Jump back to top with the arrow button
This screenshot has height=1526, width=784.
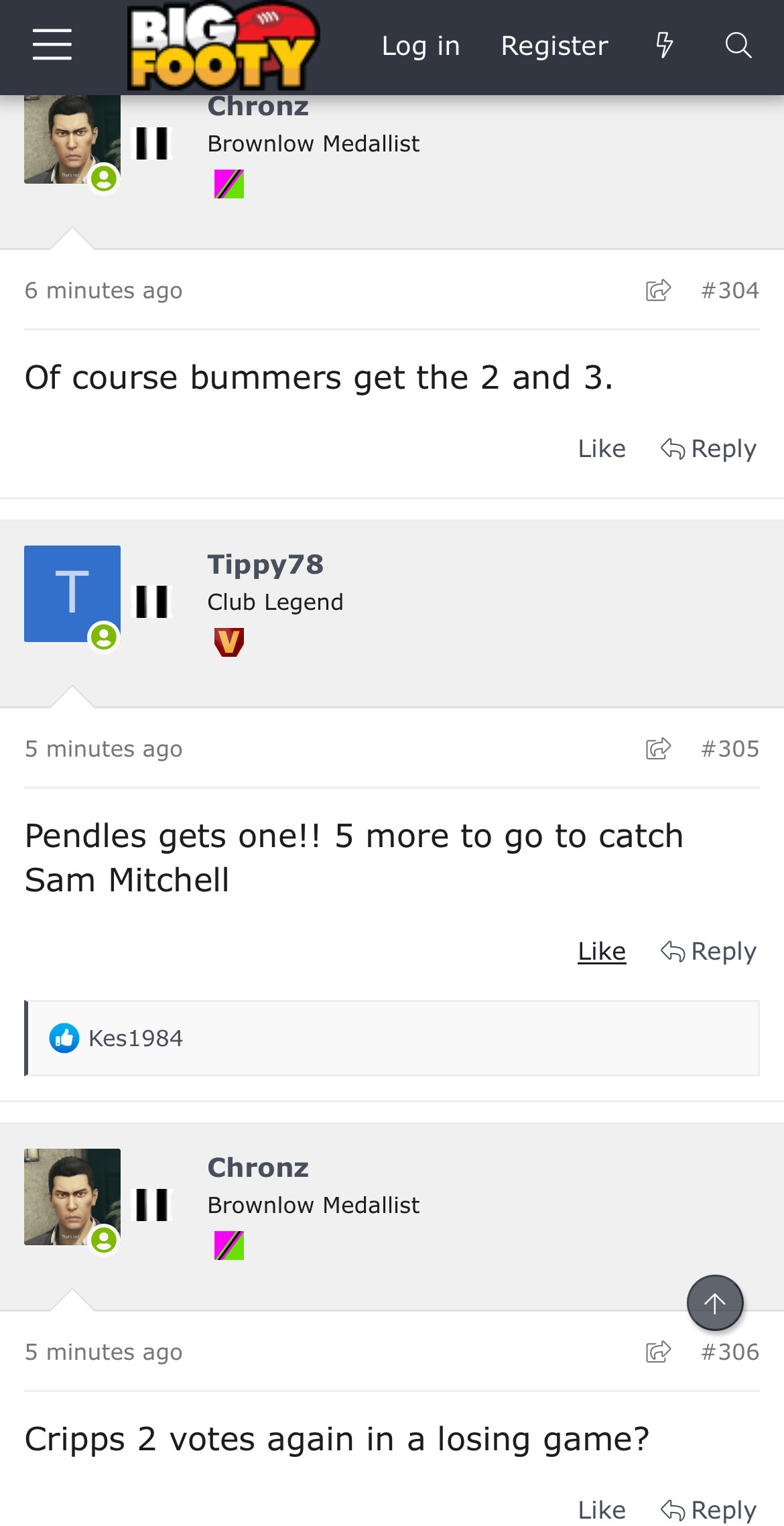click(x=715, y=1303)
